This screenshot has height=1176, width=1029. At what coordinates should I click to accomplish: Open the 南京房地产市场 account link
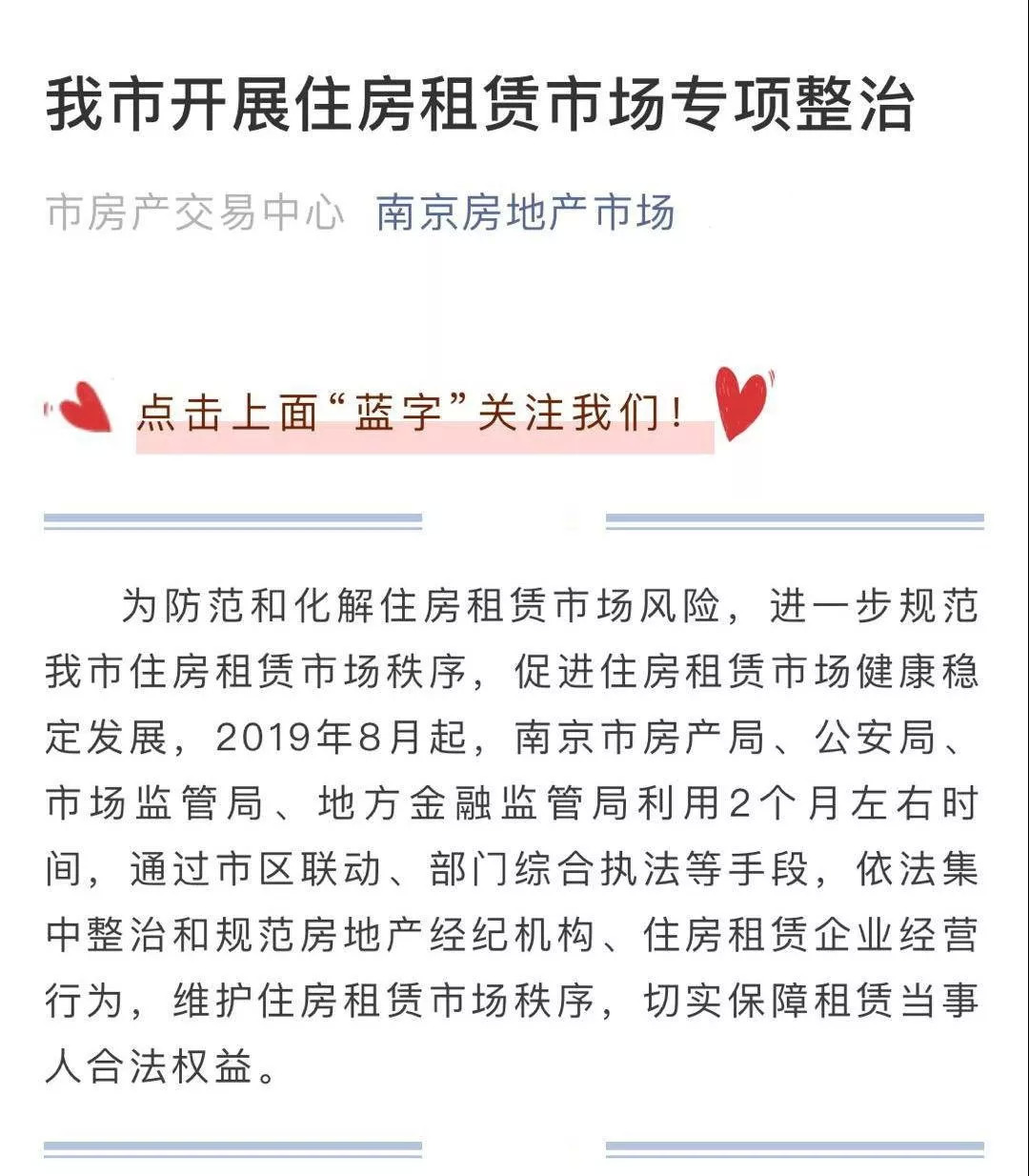(525, 213)
